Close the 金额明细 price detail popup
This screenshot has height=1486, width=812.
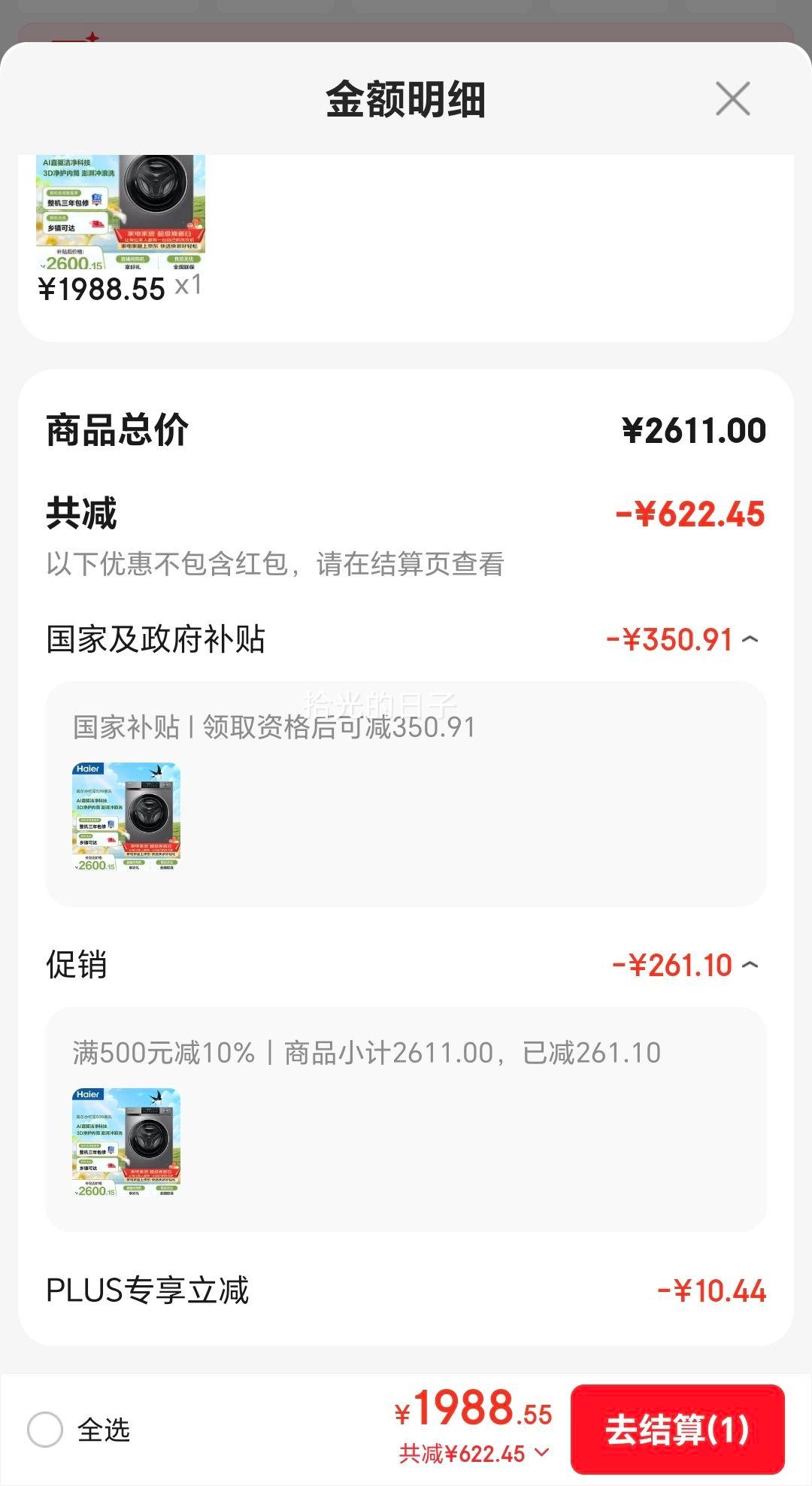pos(730,99)
